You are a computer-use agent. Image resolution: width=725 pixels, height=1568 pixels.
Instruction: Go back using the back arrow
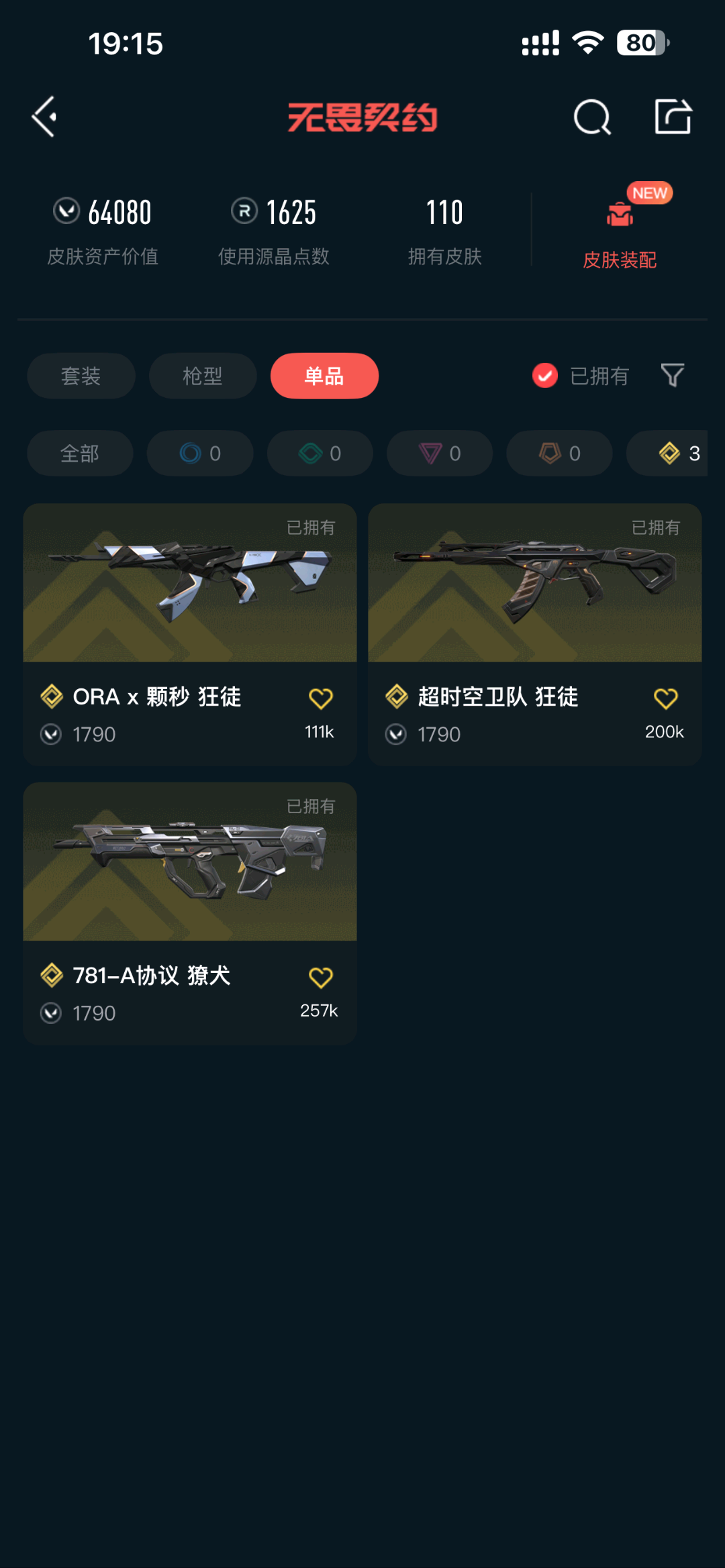point(44,117)
